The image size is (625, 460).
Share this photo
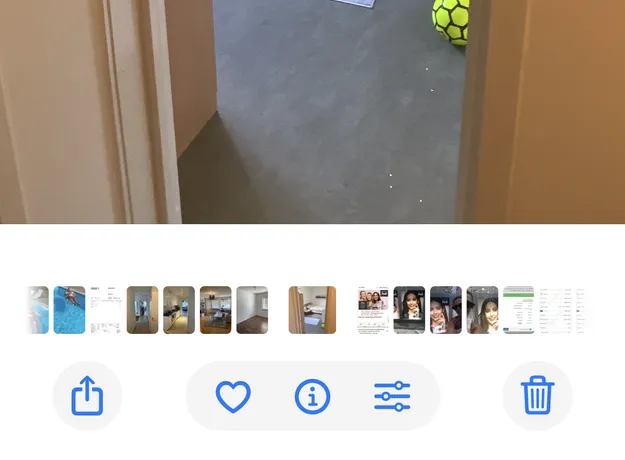coord(87,397)
